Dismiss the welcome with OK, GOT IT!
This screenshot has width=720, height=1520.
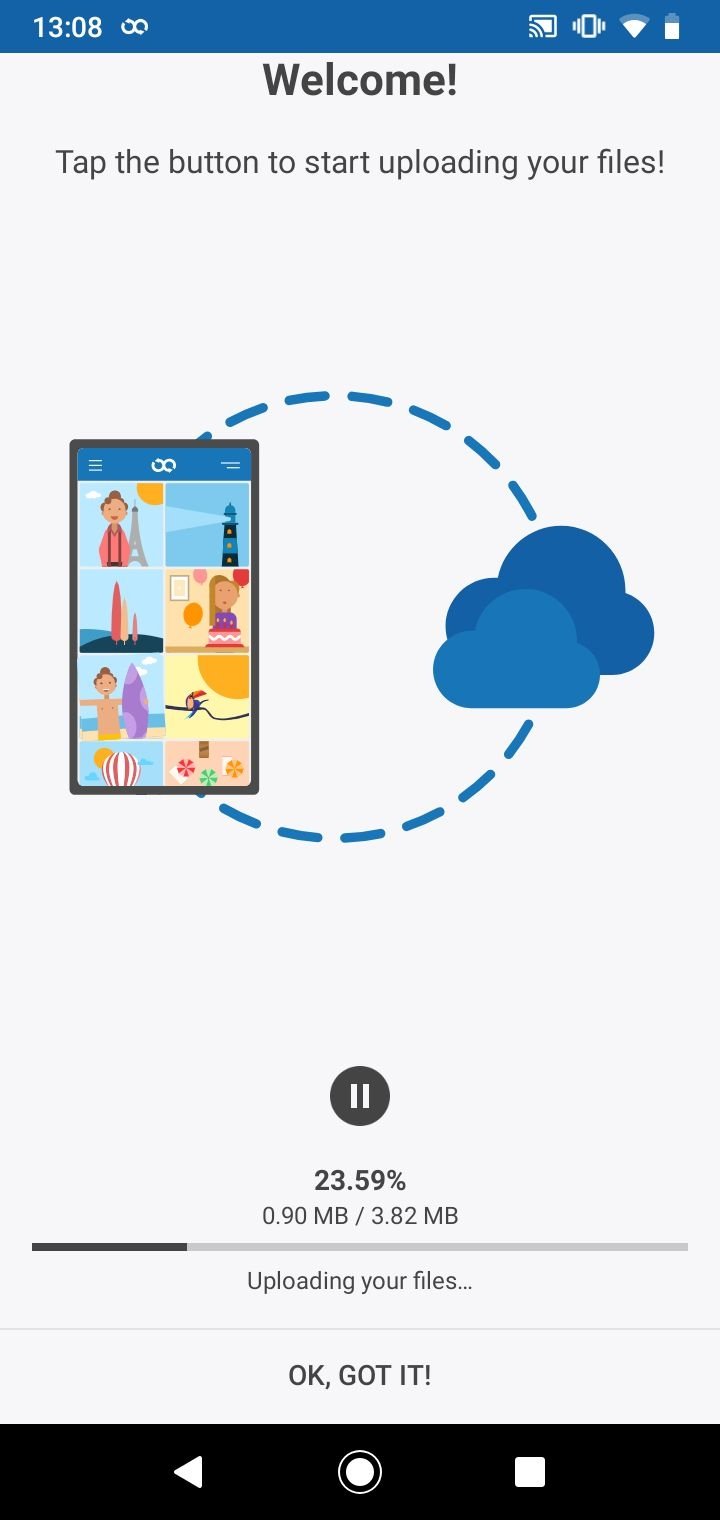coord(360,1376)
